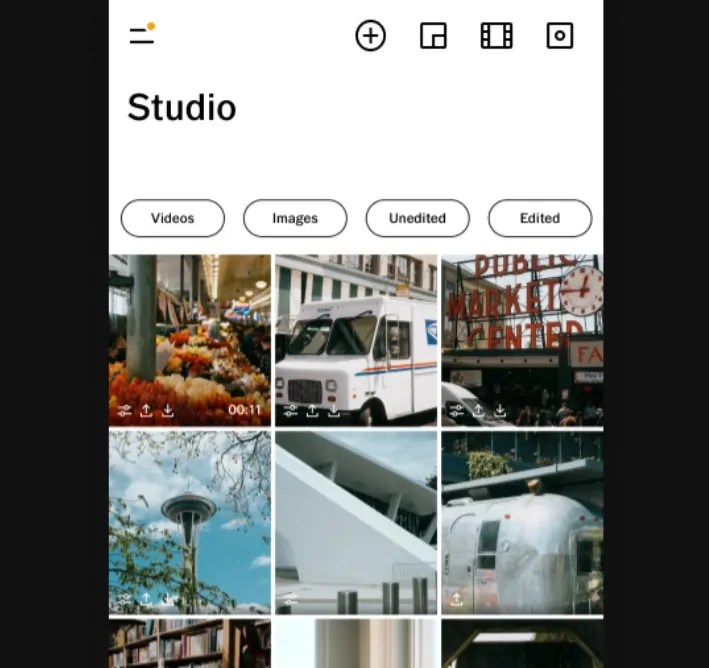The width and height of the screenshot is (709, 668).
Task: Show only Images
Action: (295, 218)
